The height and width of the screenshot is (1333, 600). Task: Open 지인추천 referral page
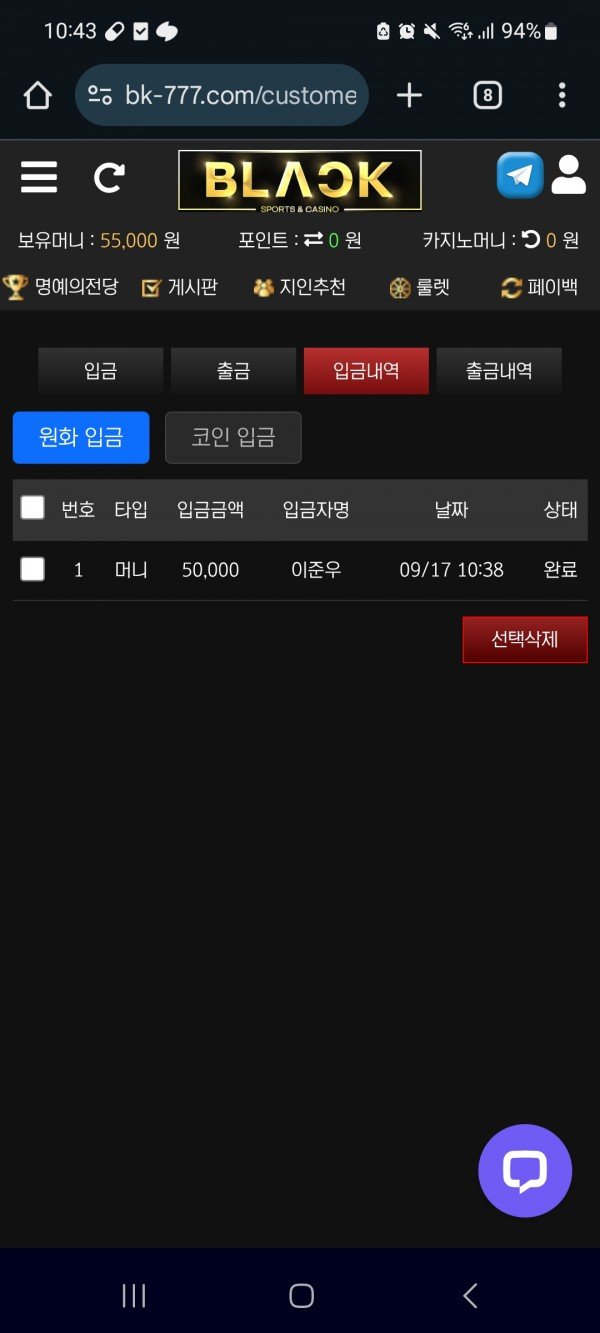(300, 287)
